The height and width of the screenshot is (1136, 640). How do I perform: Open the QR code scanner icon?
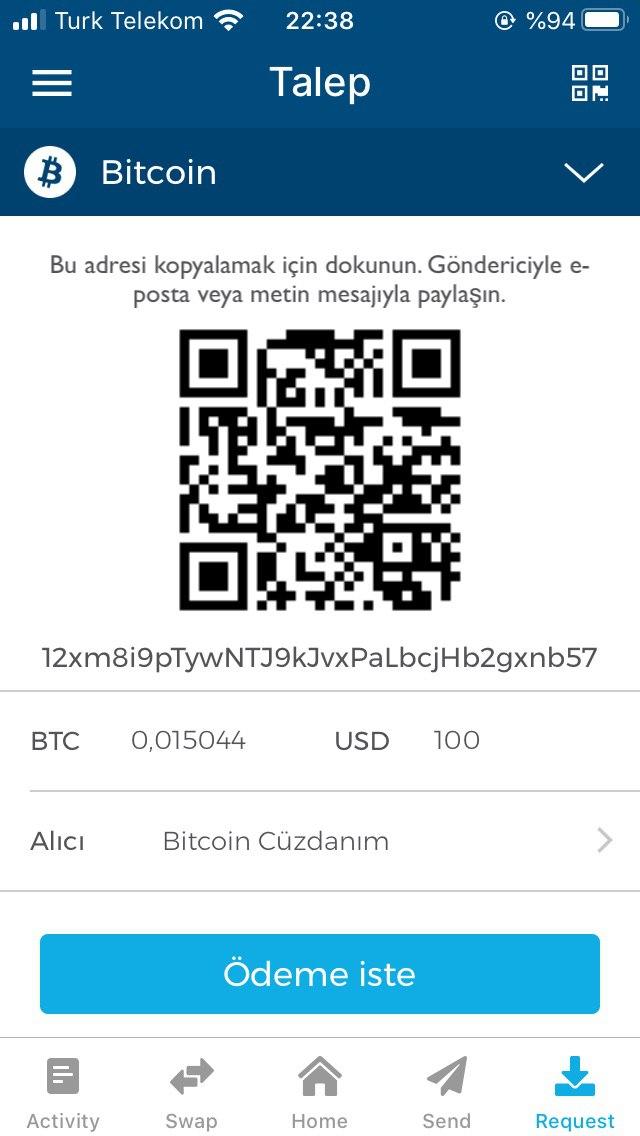[589, 83]
